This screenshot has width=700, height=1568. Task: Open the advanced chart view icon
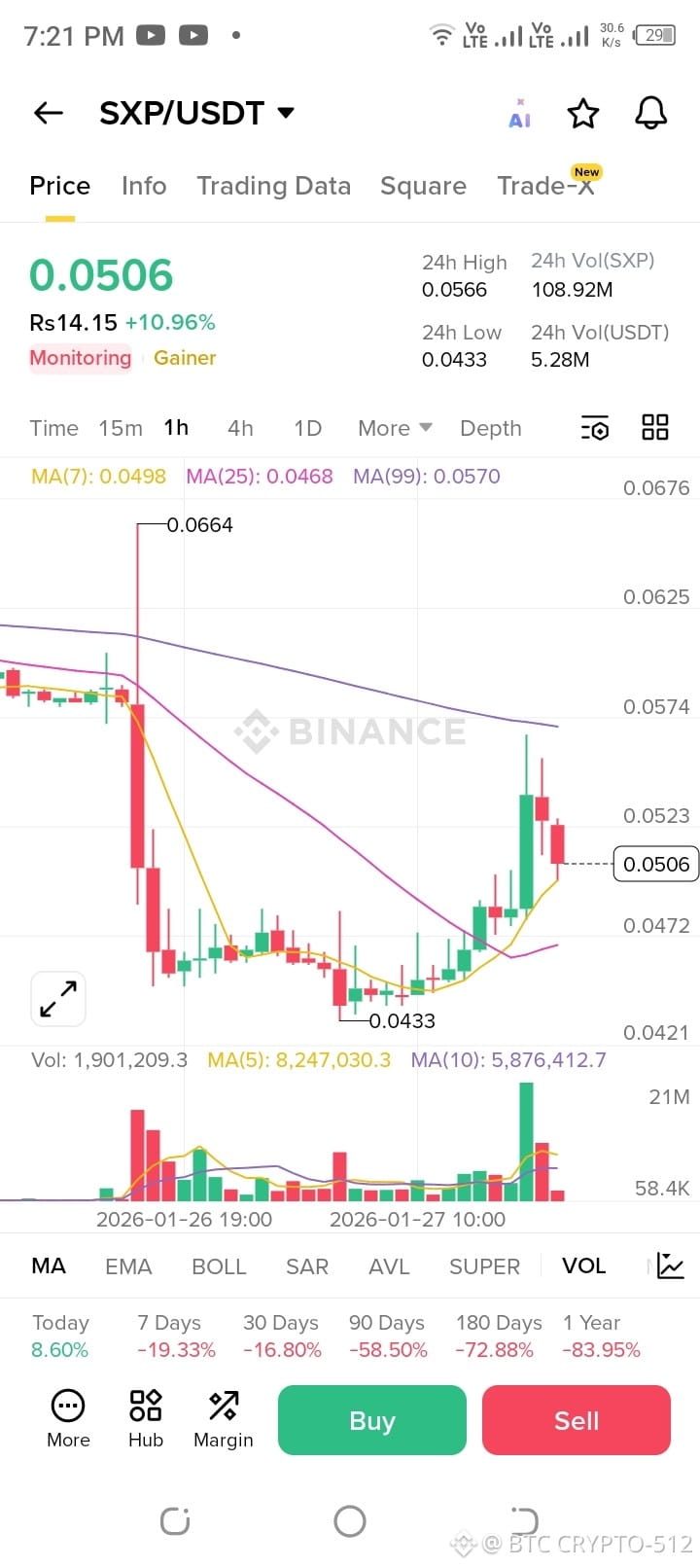coord(670,1265)
